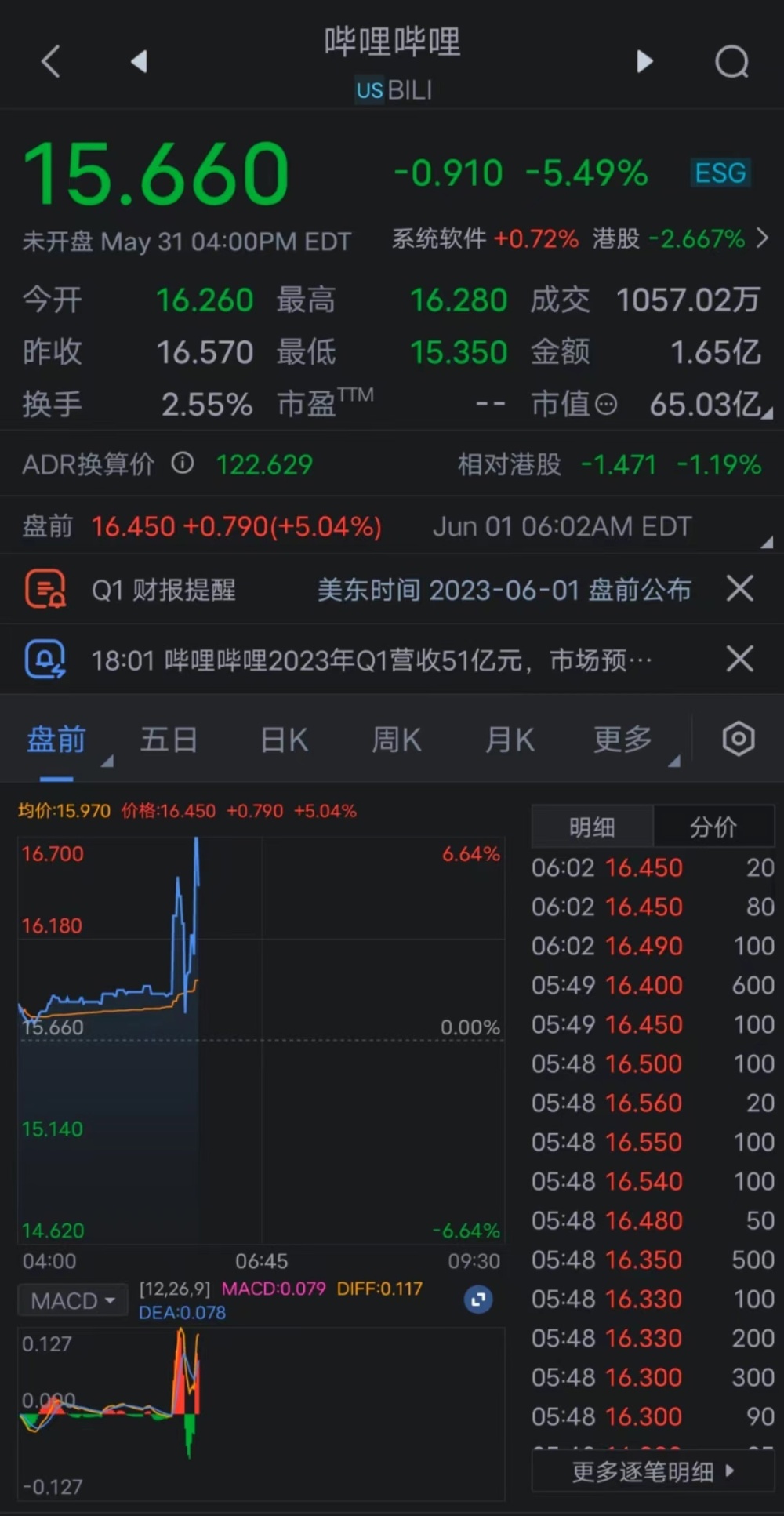The width and height of the screenshot is (784, 1516).
Task: Switch to the 月K chart
Action: 510,740
